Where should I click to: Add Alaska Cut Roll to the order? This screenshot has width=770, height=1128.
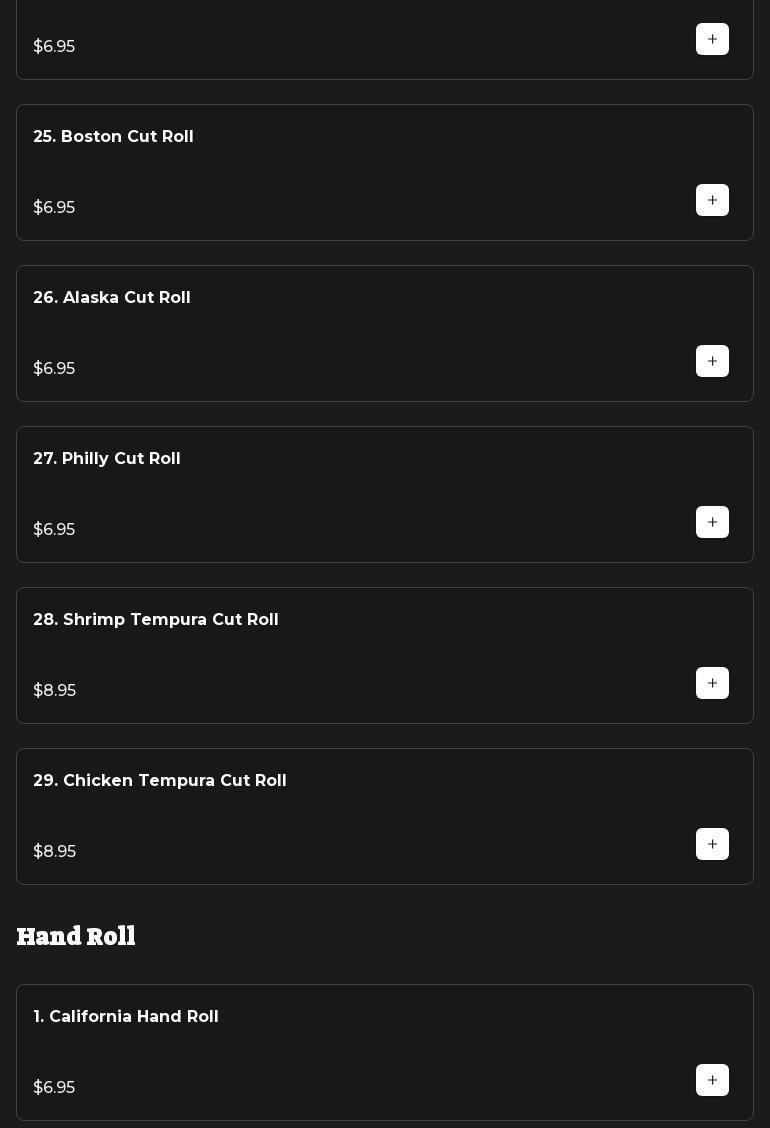712,361
